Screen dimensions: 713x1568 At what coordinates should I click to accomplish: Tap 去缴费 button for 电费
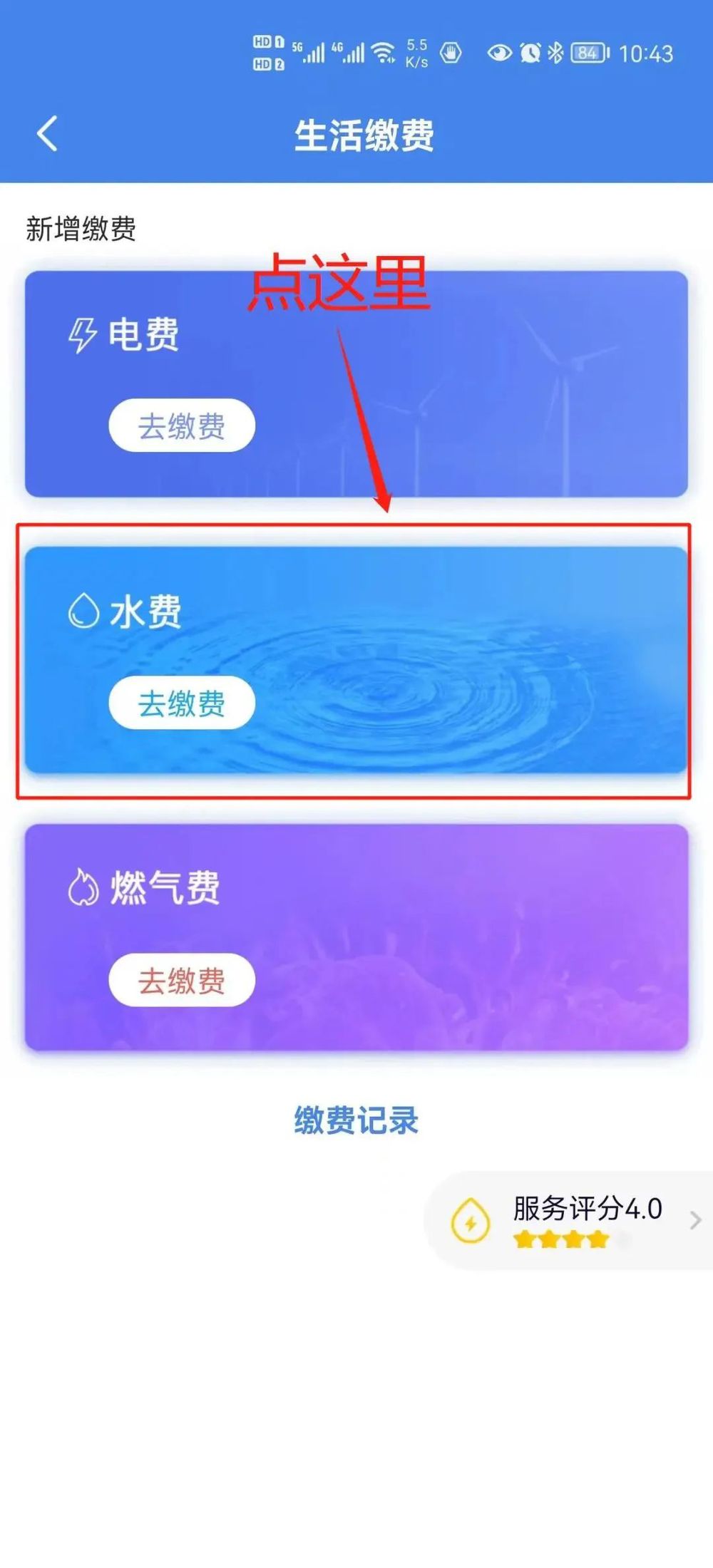tap(182, 425)
